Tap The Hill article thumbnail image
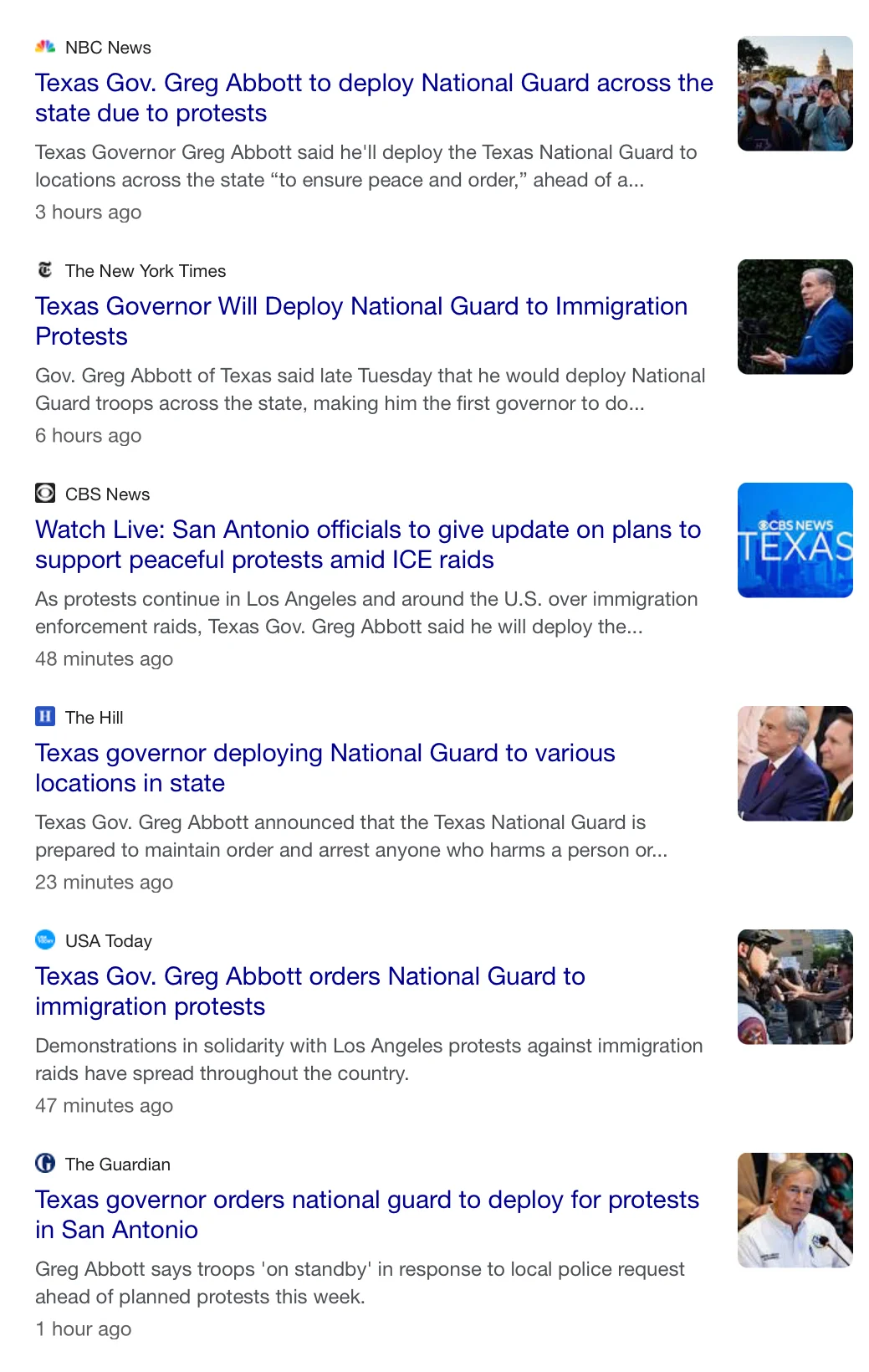 795,764
